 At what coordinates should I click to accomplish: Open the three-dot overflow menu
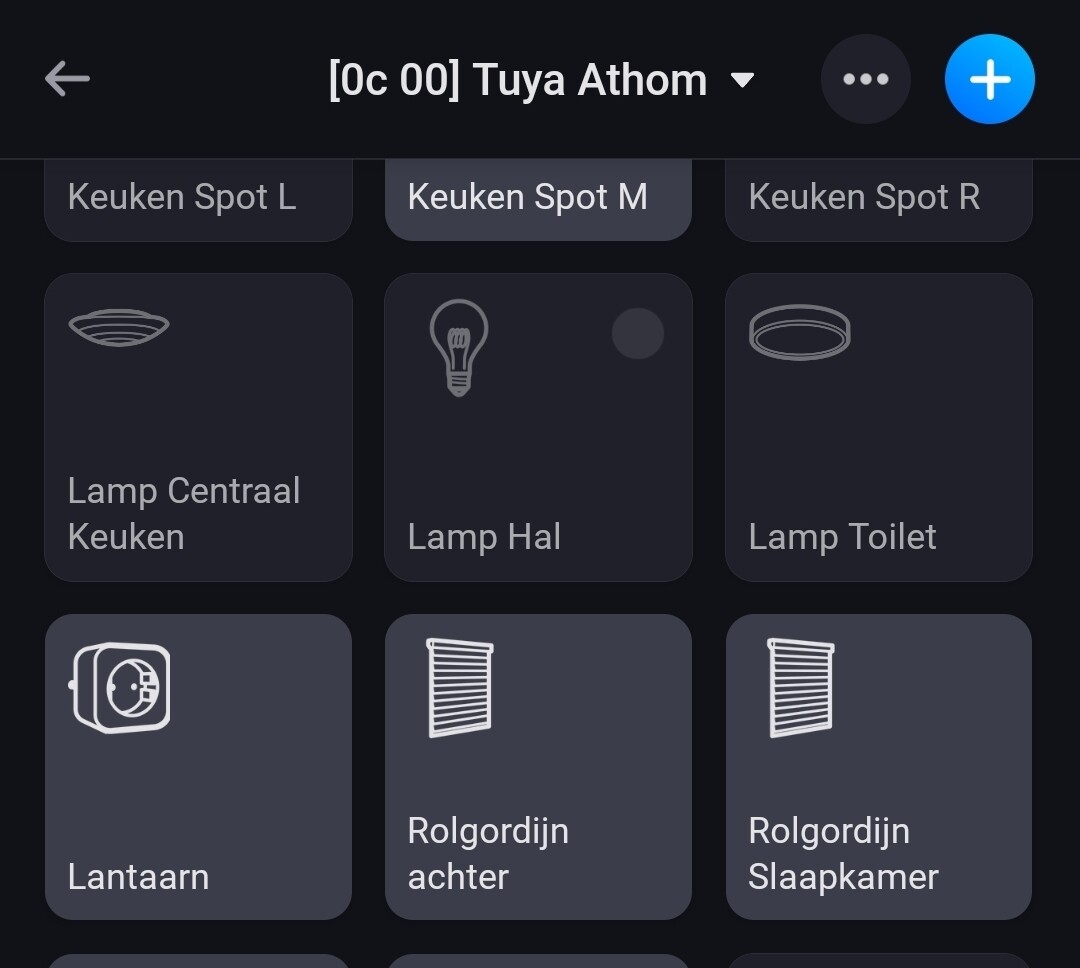click(865, 79)
